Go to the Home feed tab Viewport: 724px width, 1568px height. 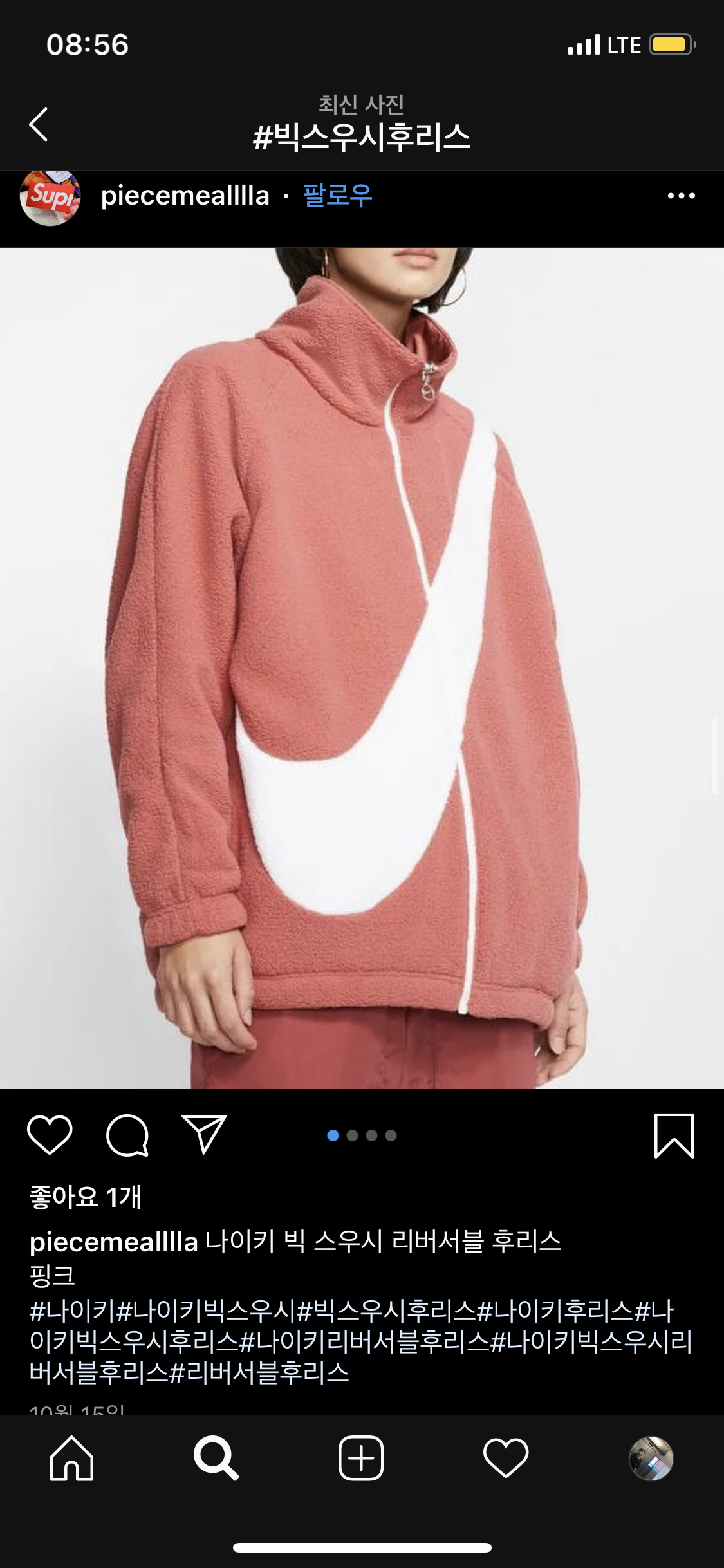point(71,1459)
